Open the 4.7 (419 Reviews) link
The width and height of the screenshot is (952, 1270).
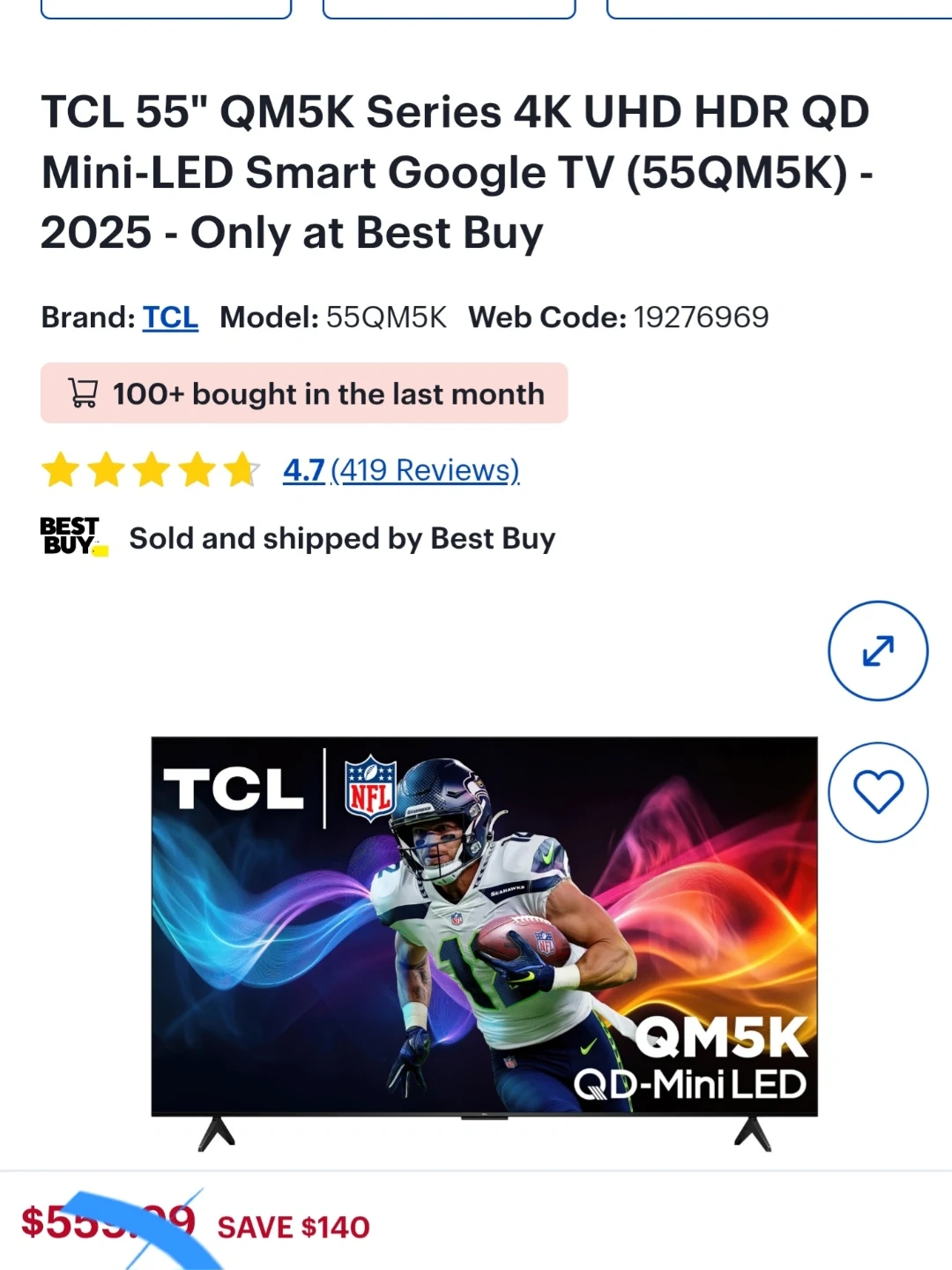click(401, 470)
